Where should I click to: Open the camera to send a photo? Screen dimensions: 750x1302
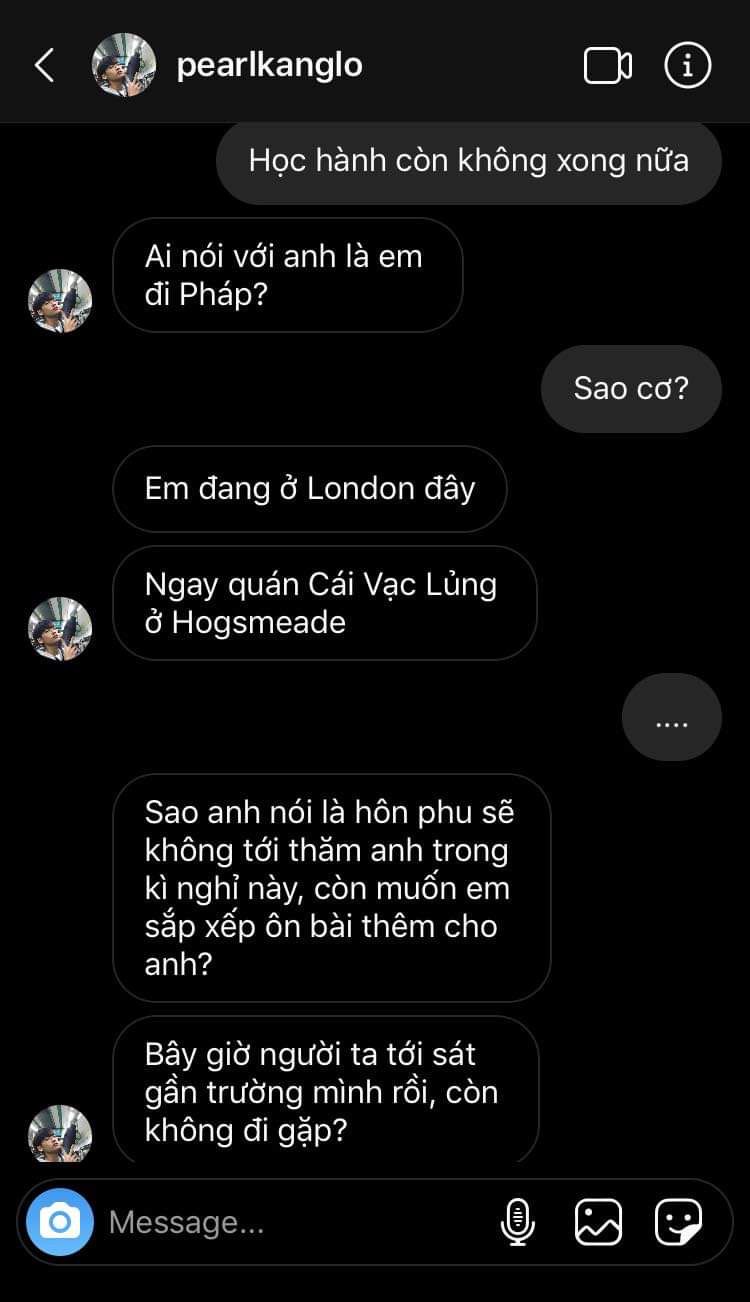coord(60,1221)
